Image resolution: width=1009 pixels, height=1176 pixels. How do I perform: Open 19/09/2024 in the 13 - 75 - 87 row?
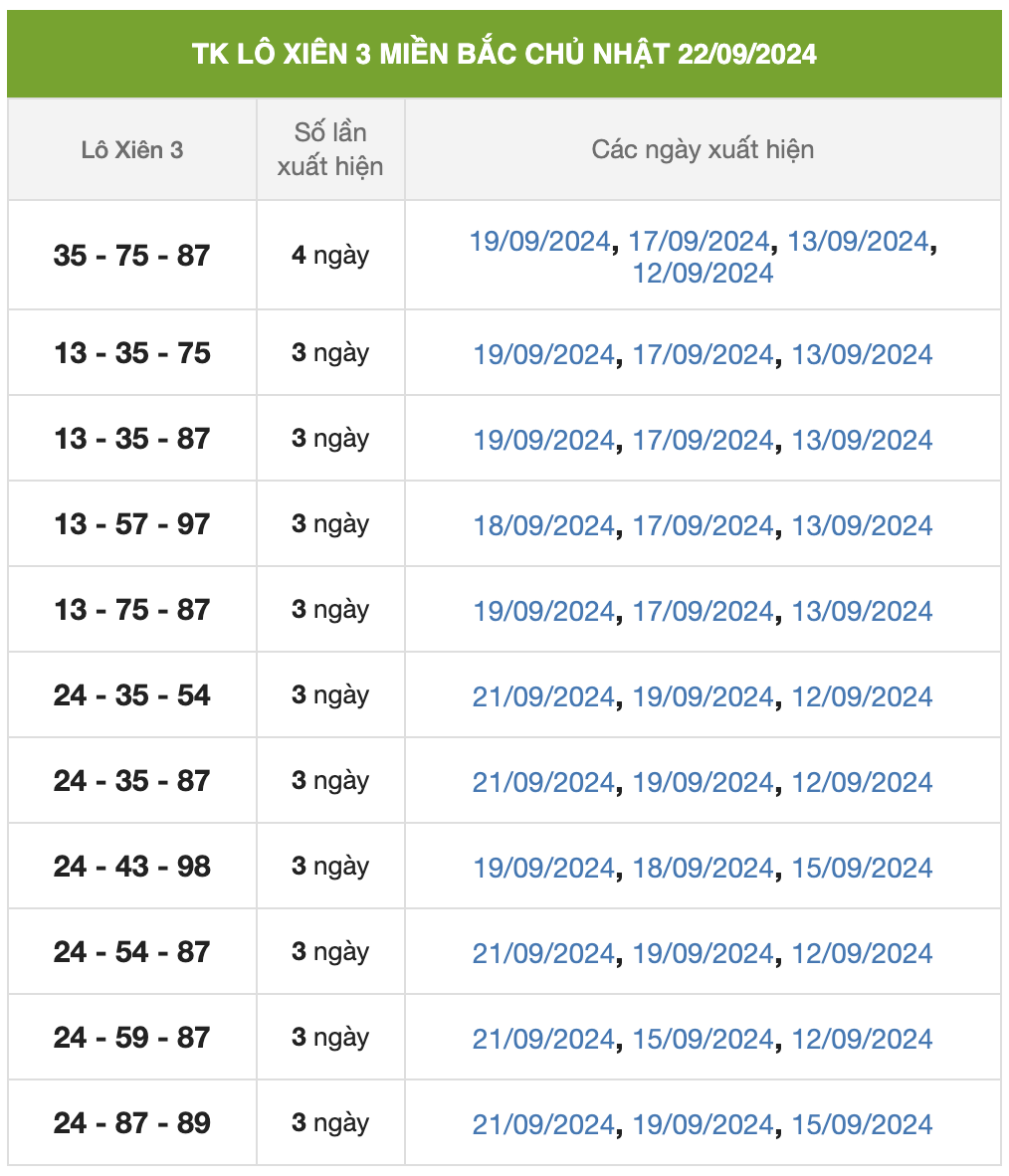pyautogui.click(x=543, y=611)
